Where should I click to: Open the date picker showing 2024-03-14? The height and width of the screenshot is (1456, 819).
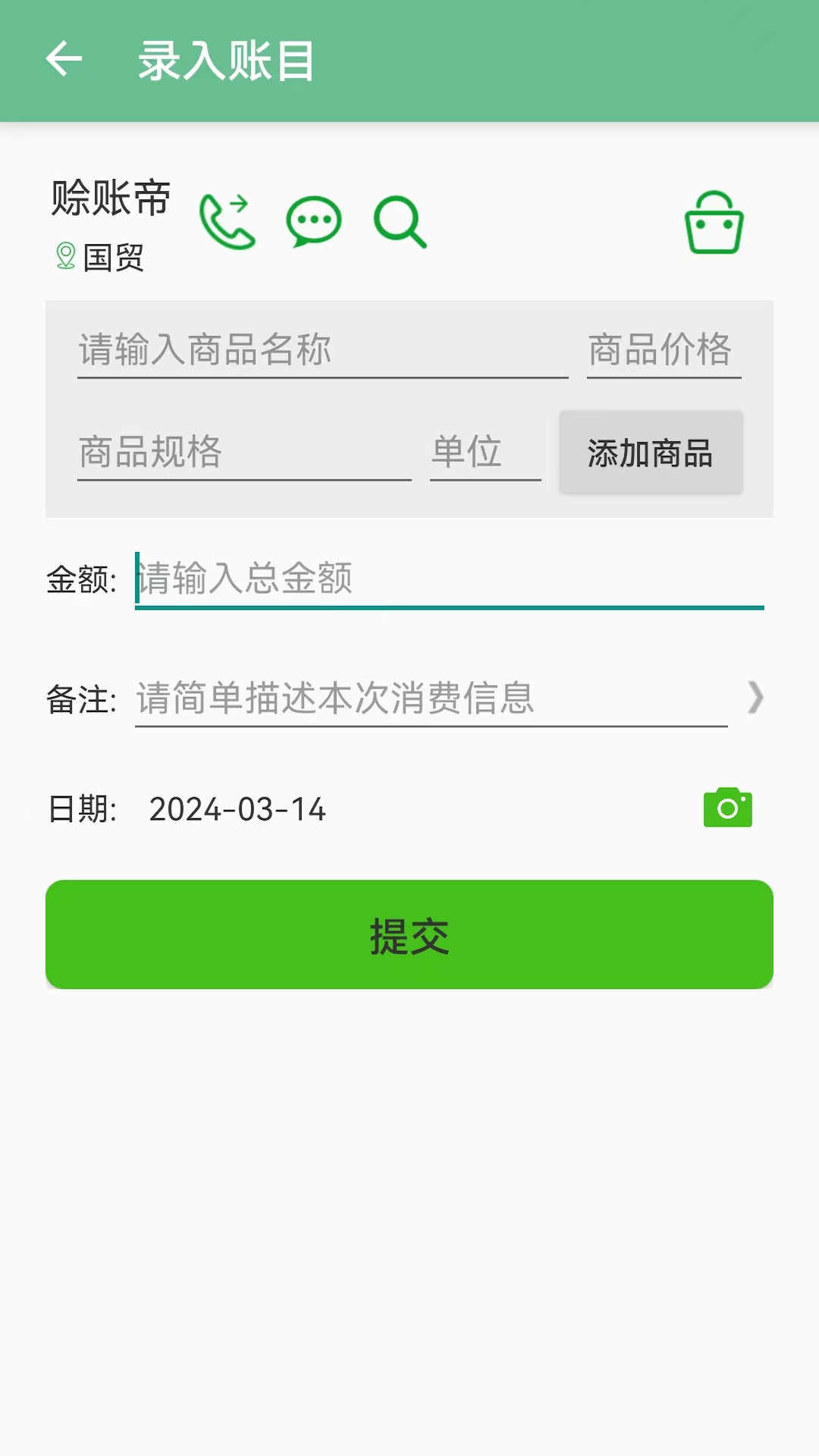pyautogui.click(x=237, y=808)
